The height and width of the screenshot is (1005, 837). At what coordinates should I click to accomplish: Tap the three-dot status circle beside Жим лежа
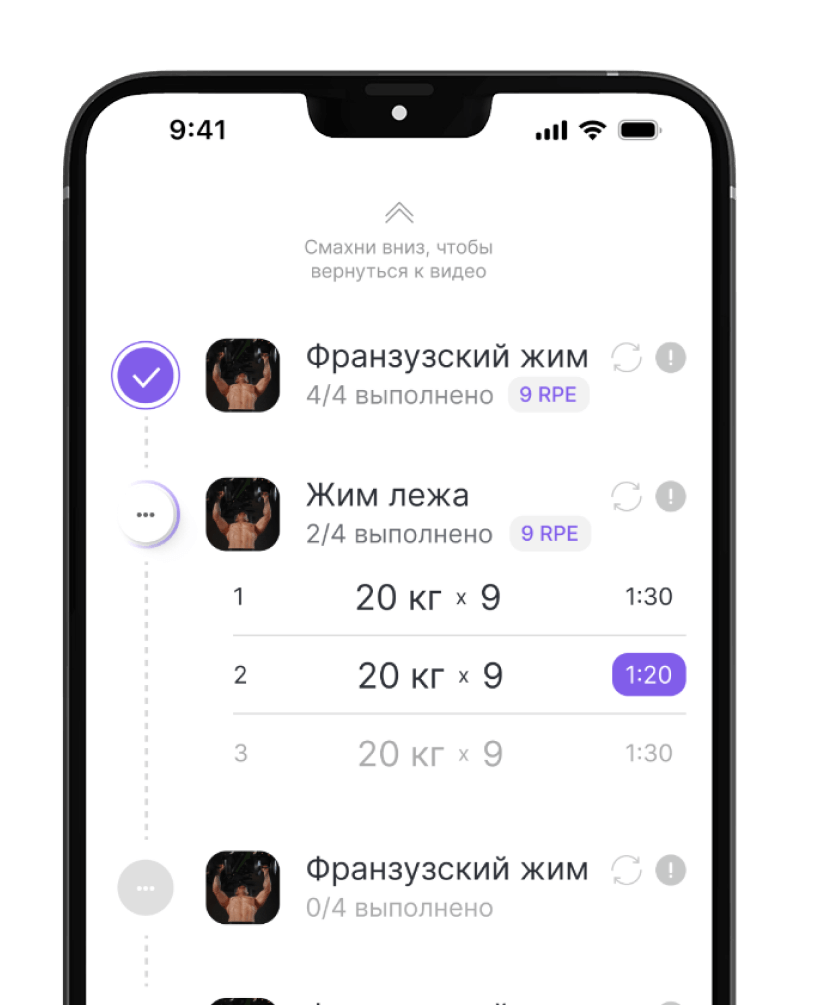[x=146, y=515]
